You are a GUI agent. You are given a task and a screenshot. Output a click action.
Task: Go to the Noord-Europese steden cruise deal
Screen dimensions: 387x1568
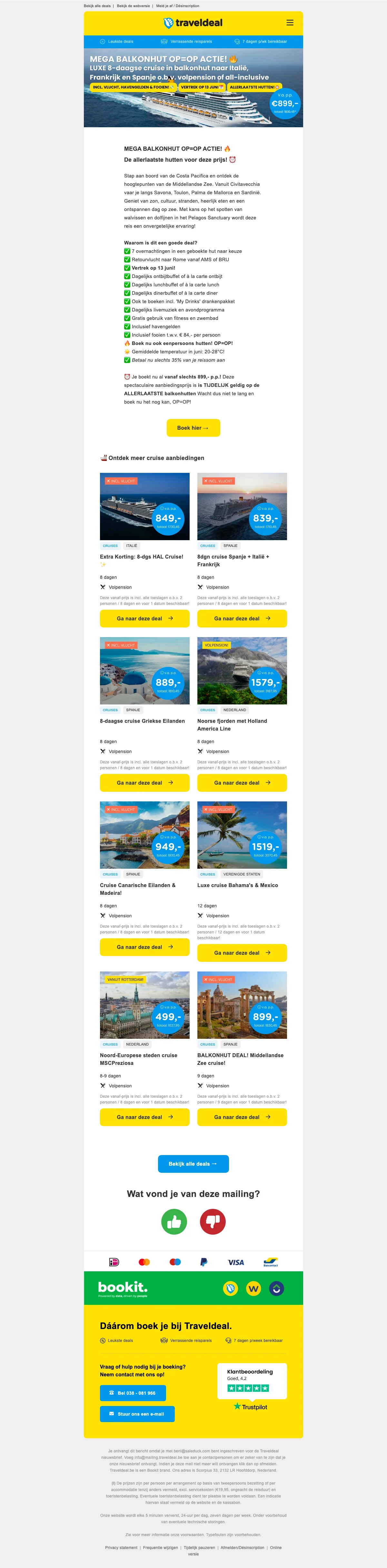pos(144,1117)
